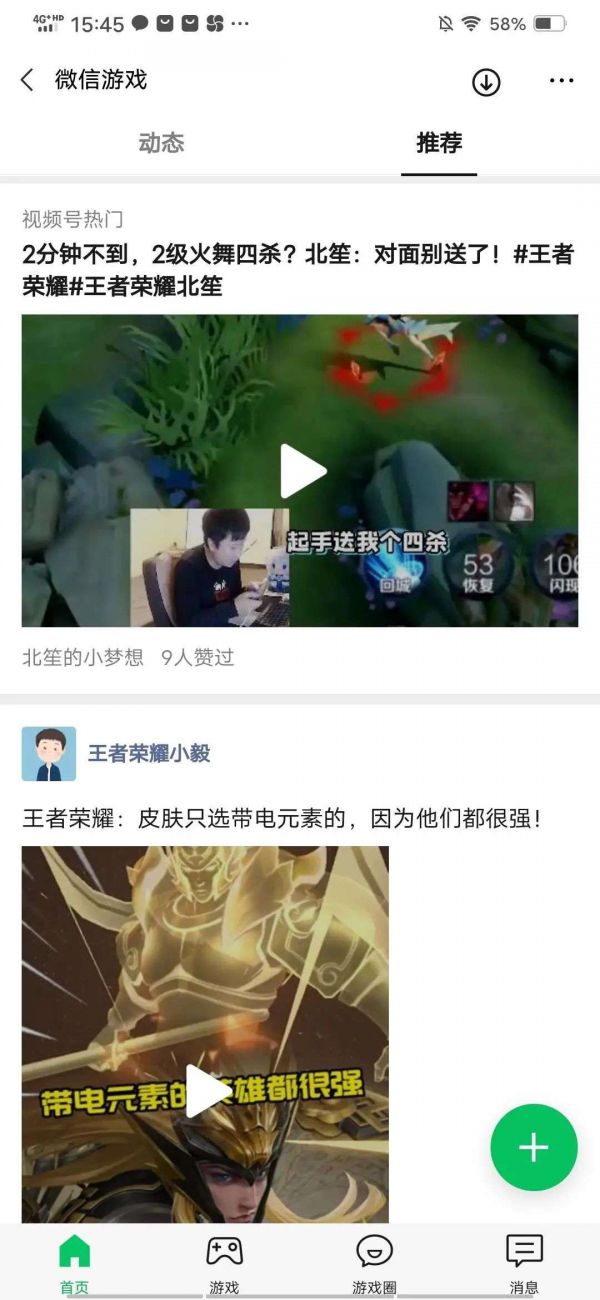Open the post title about 2级火舞四杀
The height and width of the screenshot is (1300, 600).
[x=298, y=270]
